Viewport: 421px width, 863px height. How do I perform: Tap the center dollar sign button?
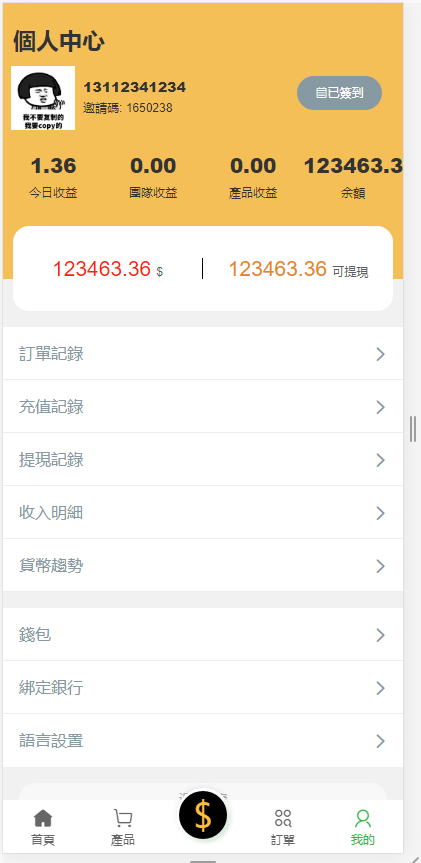coord(203,816)
